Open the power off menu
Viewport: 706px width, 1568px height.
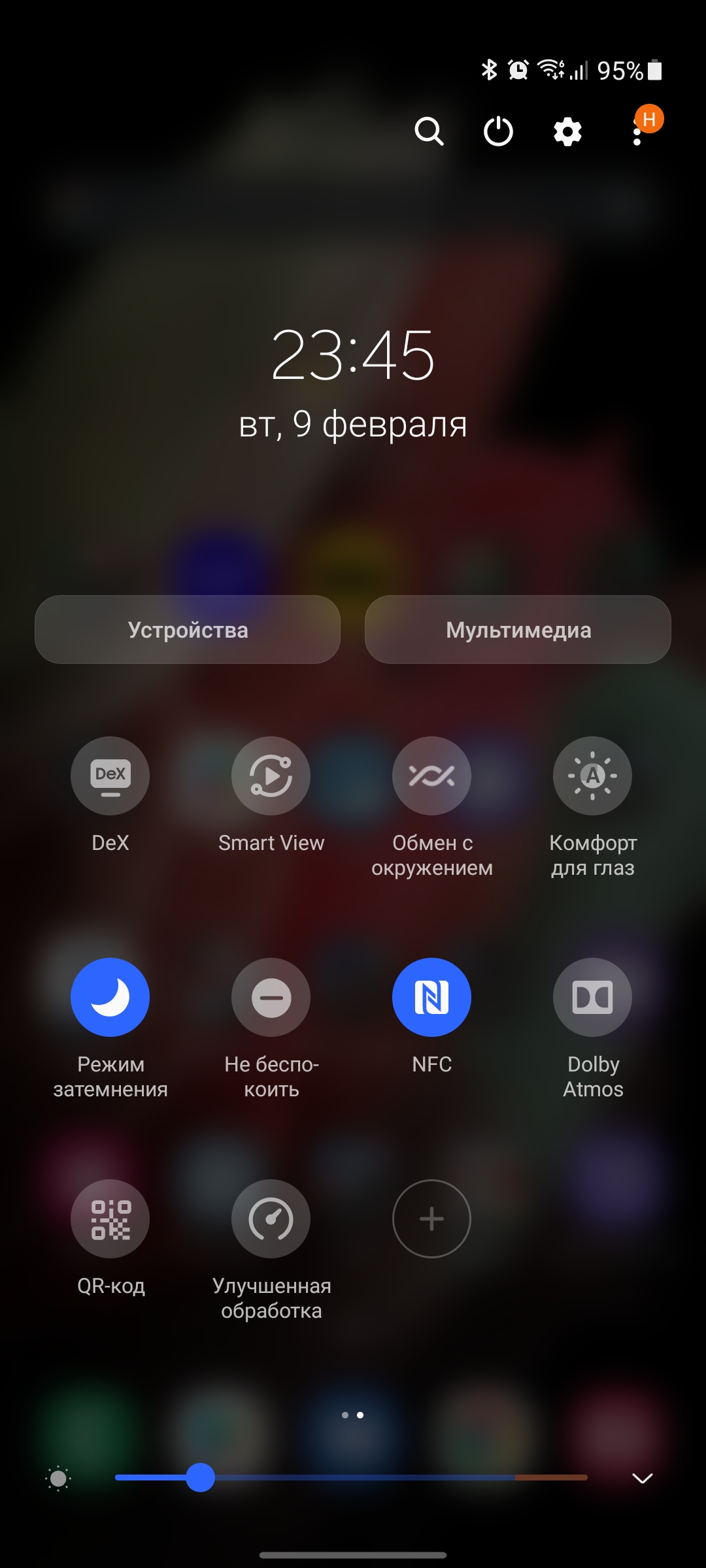pyautogui.click(x=498, y=131)
